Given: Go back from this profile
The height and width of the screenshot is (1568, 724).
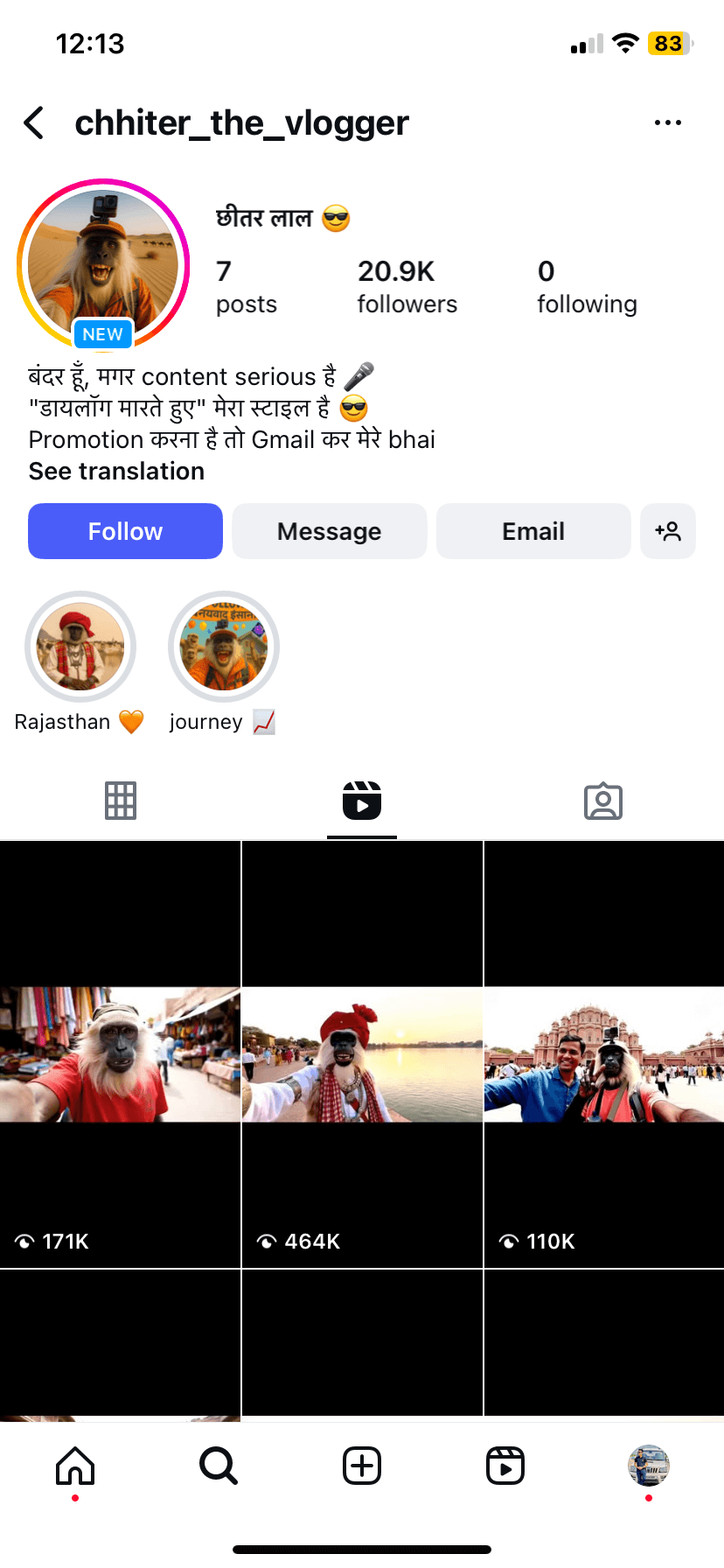Looking at the screenshot, I should tap(34, 123).
